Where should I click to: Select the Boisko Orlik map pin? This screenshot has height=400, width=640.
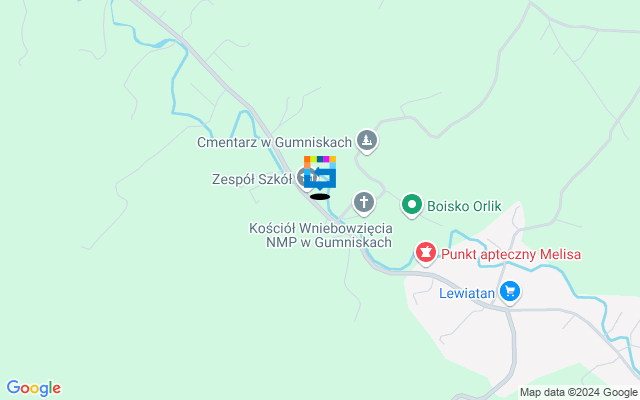pyautogui.click(x=411, y=206)
